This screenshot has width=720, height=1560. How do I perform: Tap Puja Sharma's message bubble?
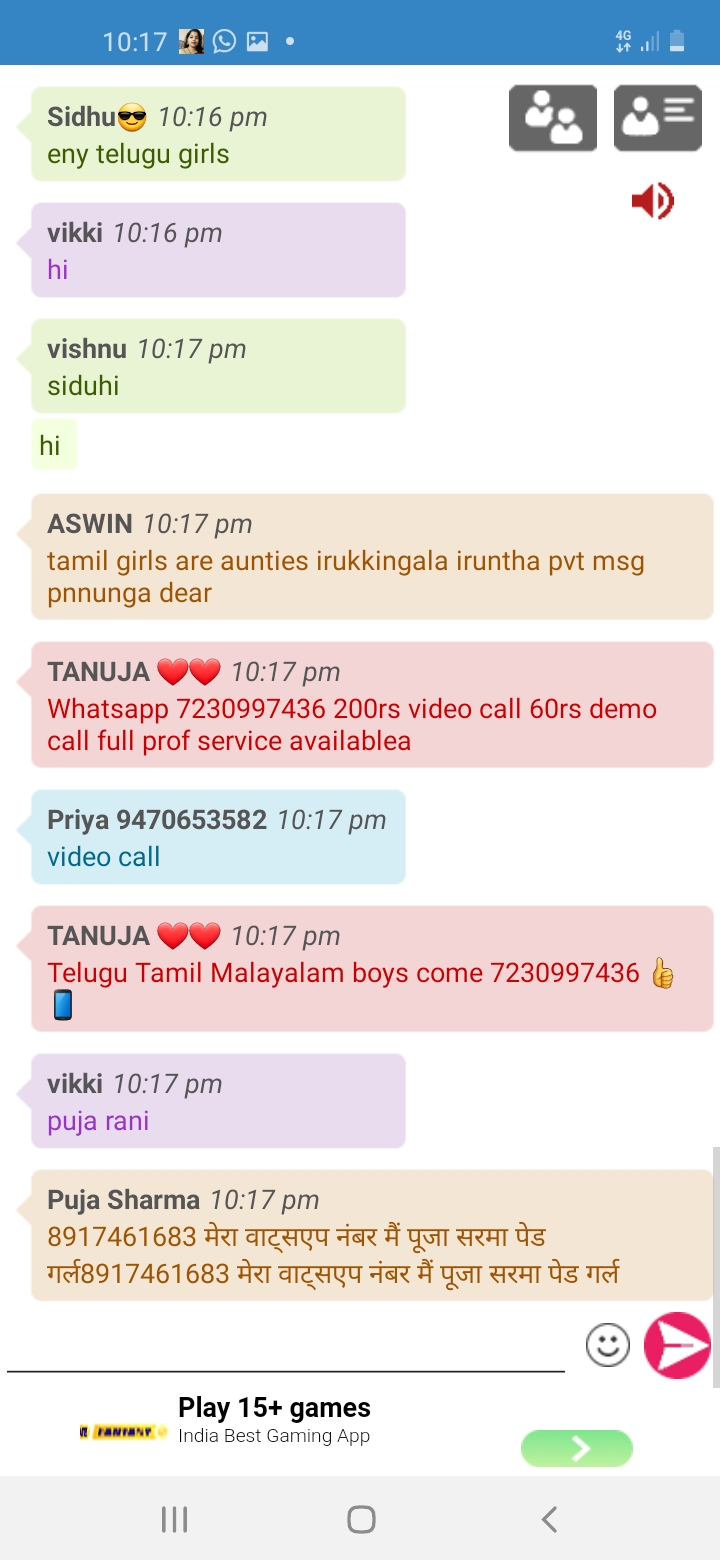click(372, 1235)
